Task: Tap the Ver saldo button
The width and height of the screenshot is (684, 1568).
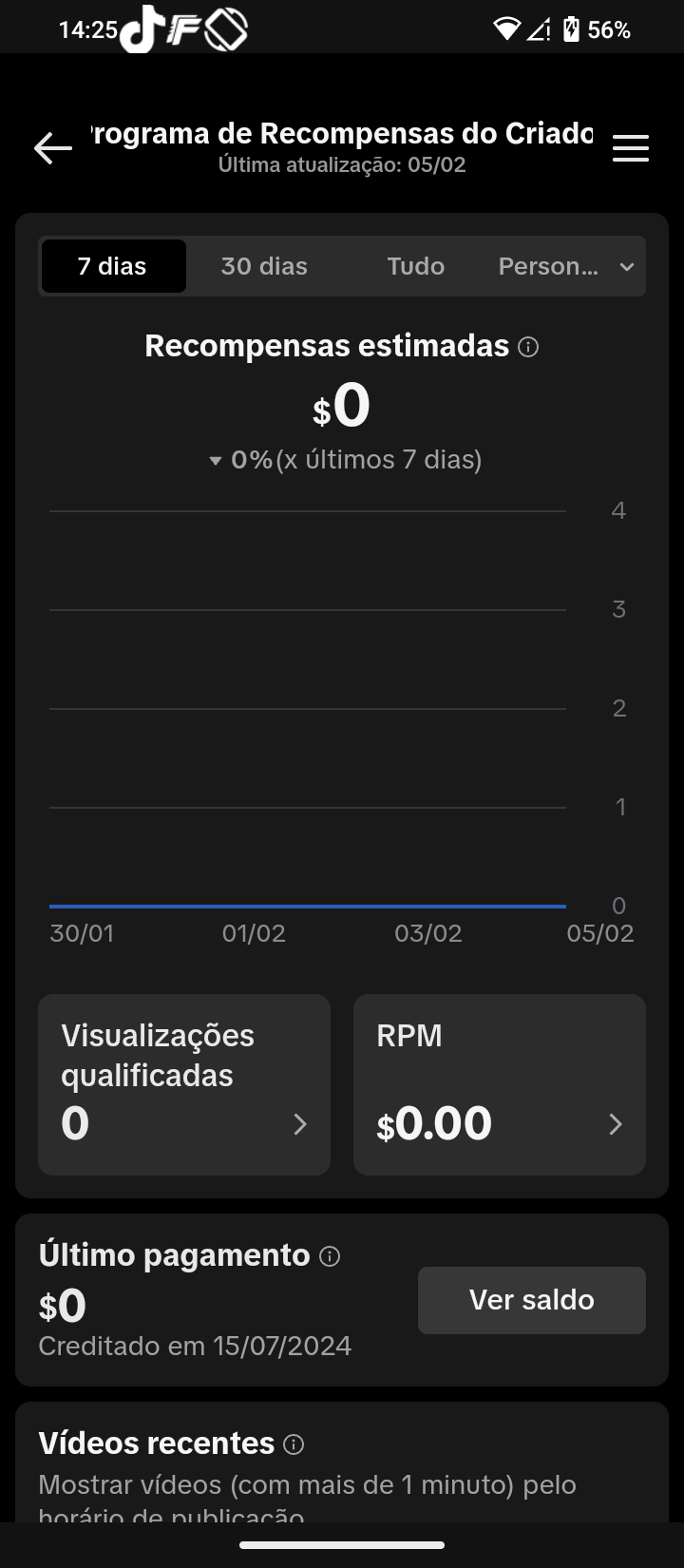Action: click(x=532, y=1300)
